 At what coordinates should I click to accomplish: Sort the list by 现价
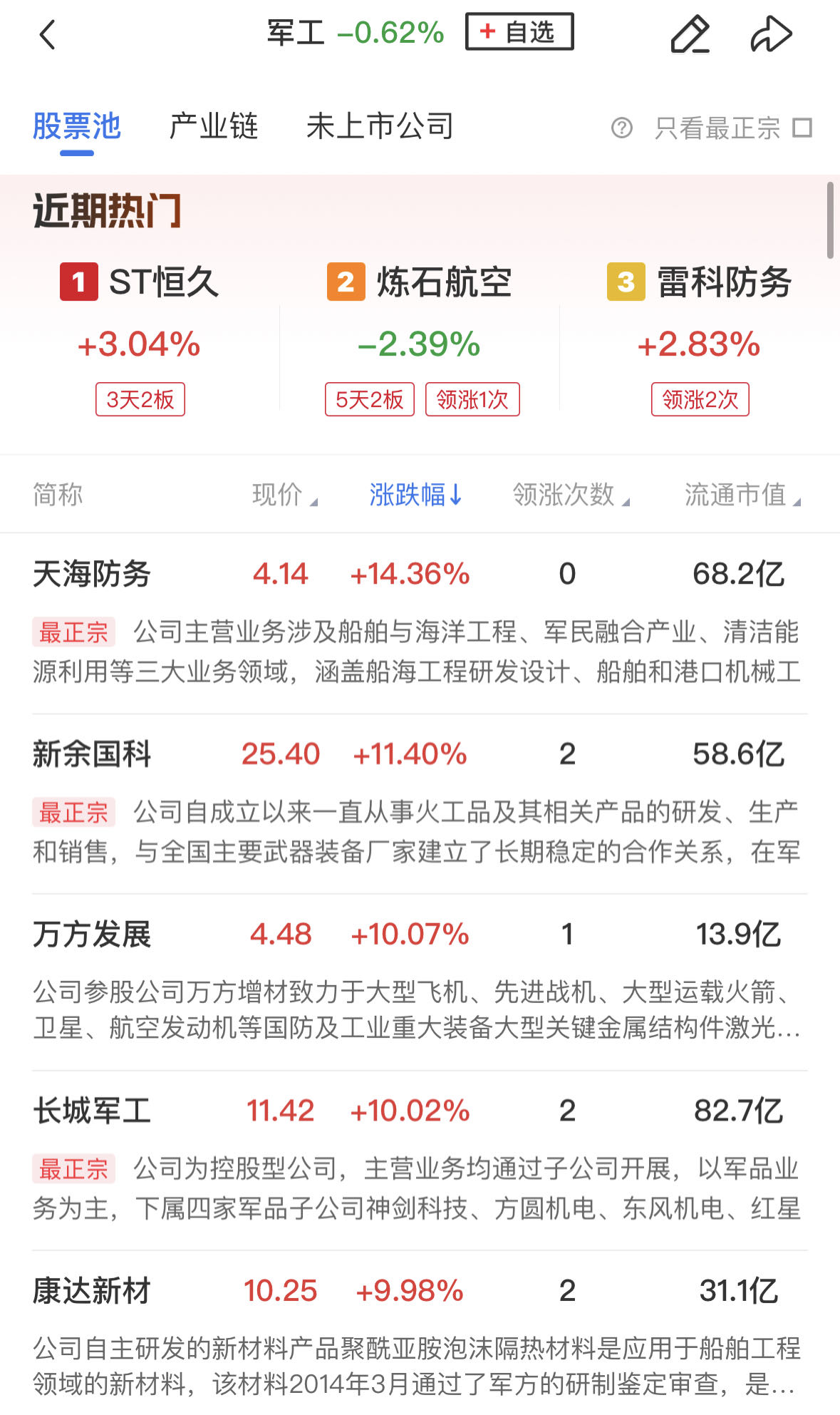coord(284,495)
